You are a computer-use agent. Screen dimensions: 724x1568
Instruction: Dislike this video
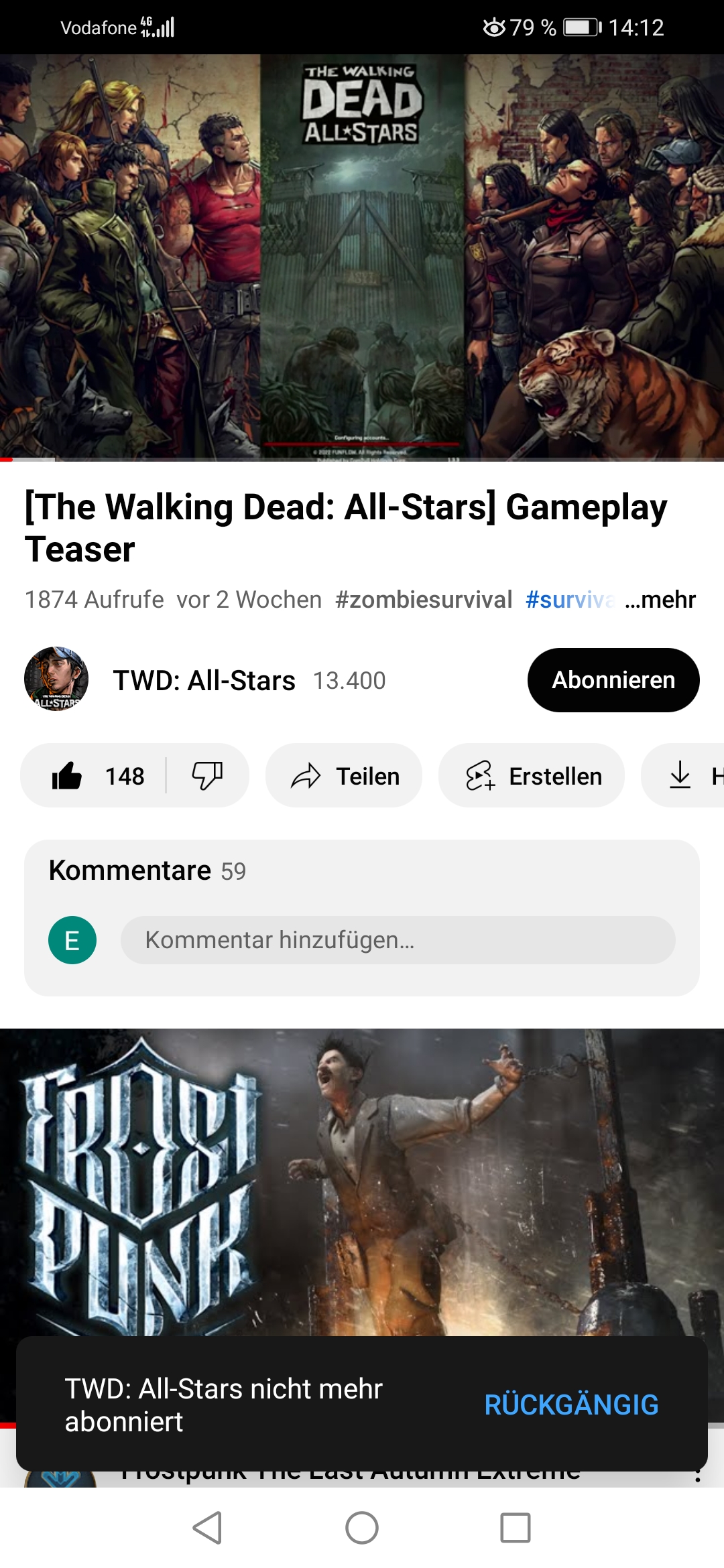pos(207,776)
